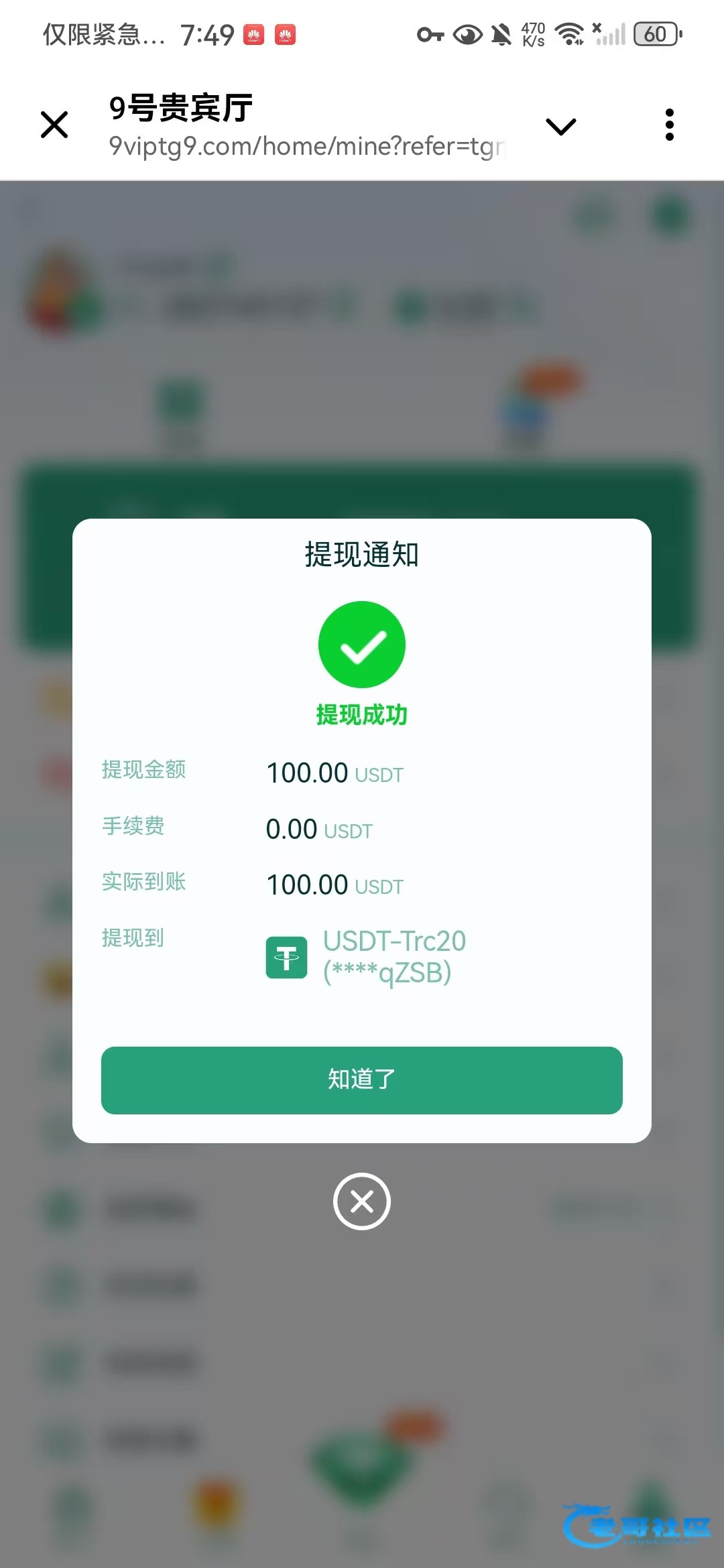Close the in-app browser page

point(54,125)
